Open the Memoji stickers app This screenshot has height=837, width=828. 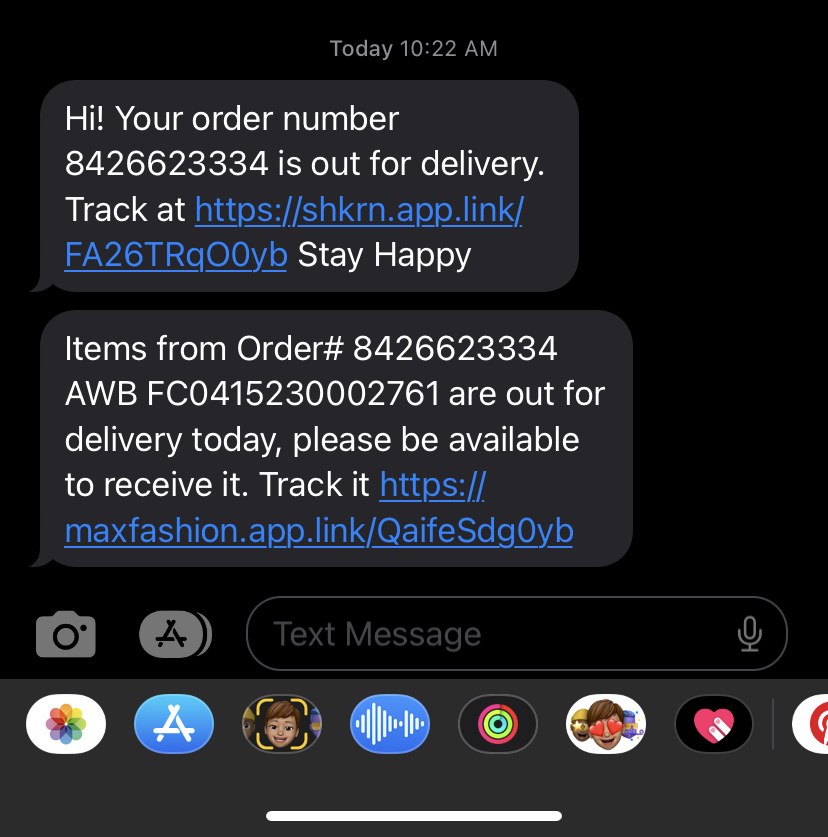tap(606, 723)
